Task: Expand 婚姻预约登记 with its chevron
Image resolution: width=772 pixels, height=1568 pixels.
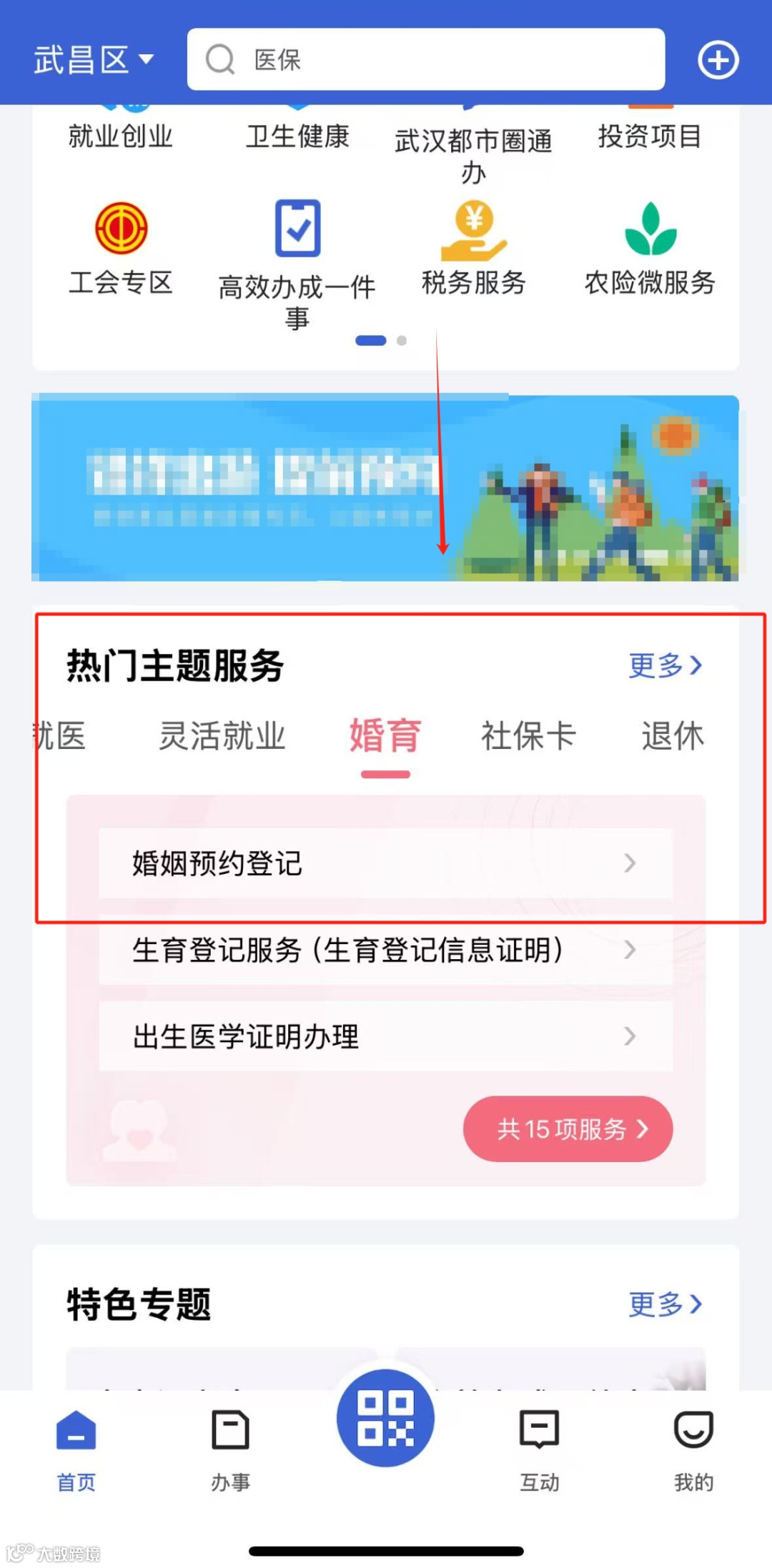Action: [630, 863]
